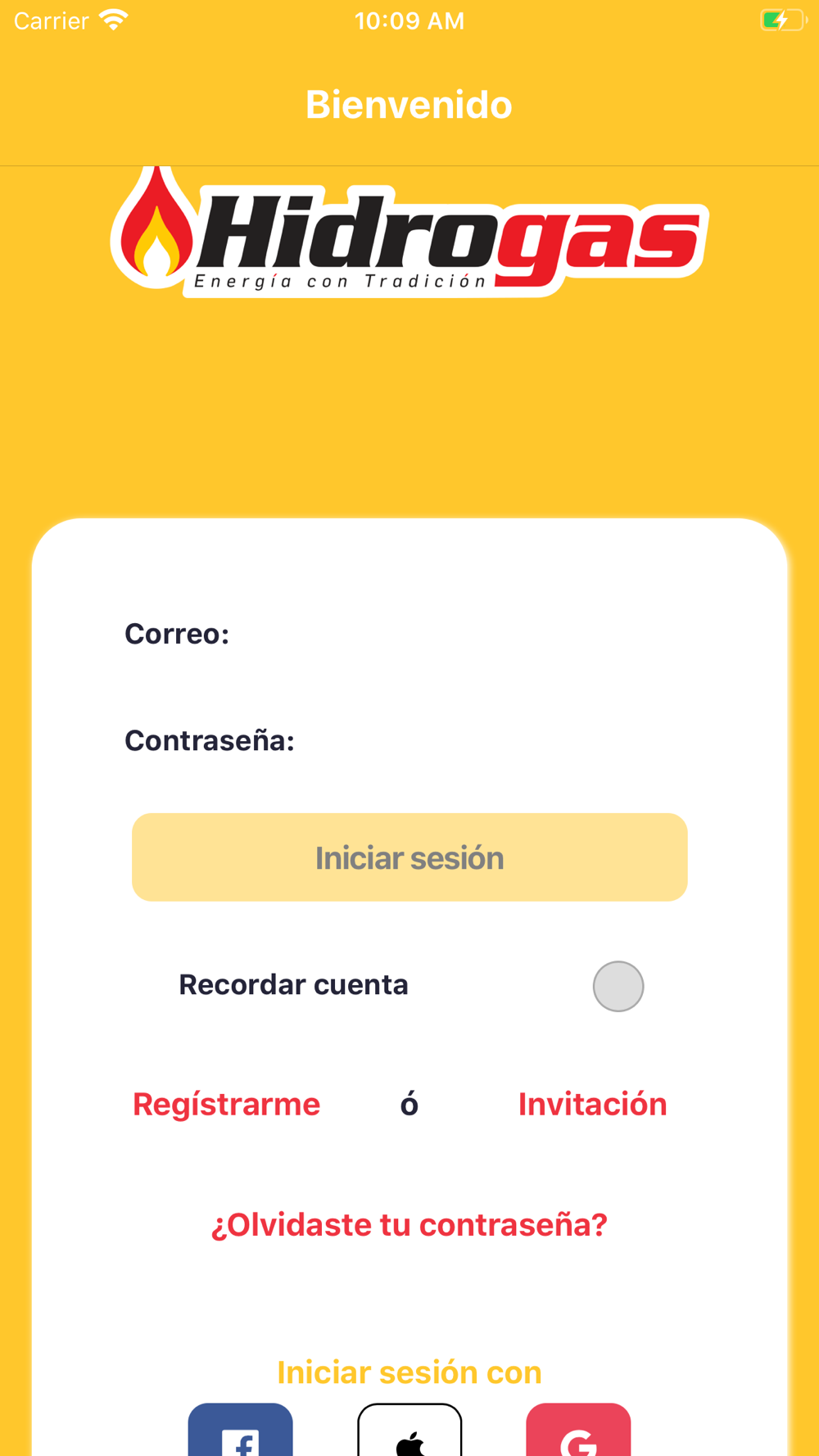
Task: Sign in with Facebook
Action: [x=241, y=1433]
